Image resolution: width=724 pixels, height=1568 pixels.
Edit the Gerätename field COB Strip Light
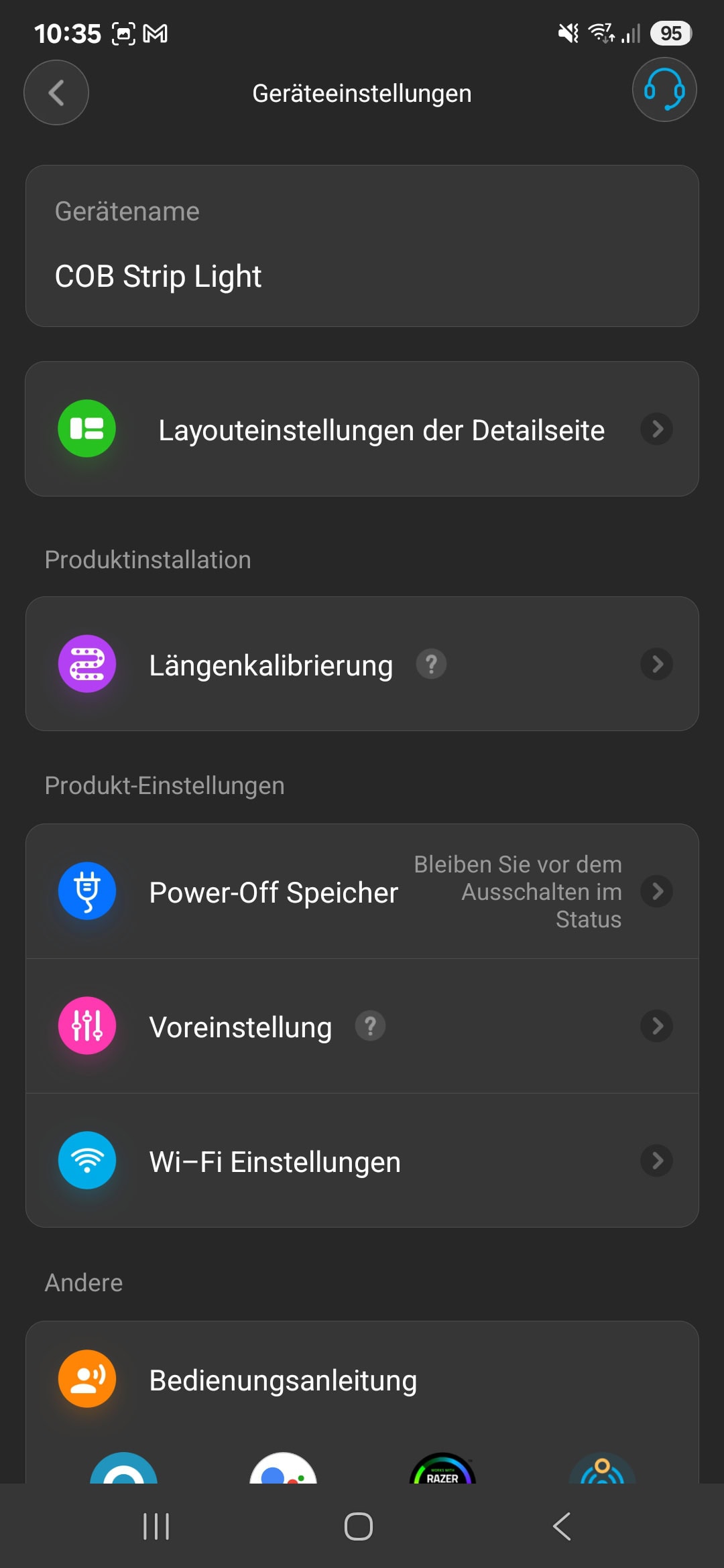pyautogui.click(x=362, y=246)
